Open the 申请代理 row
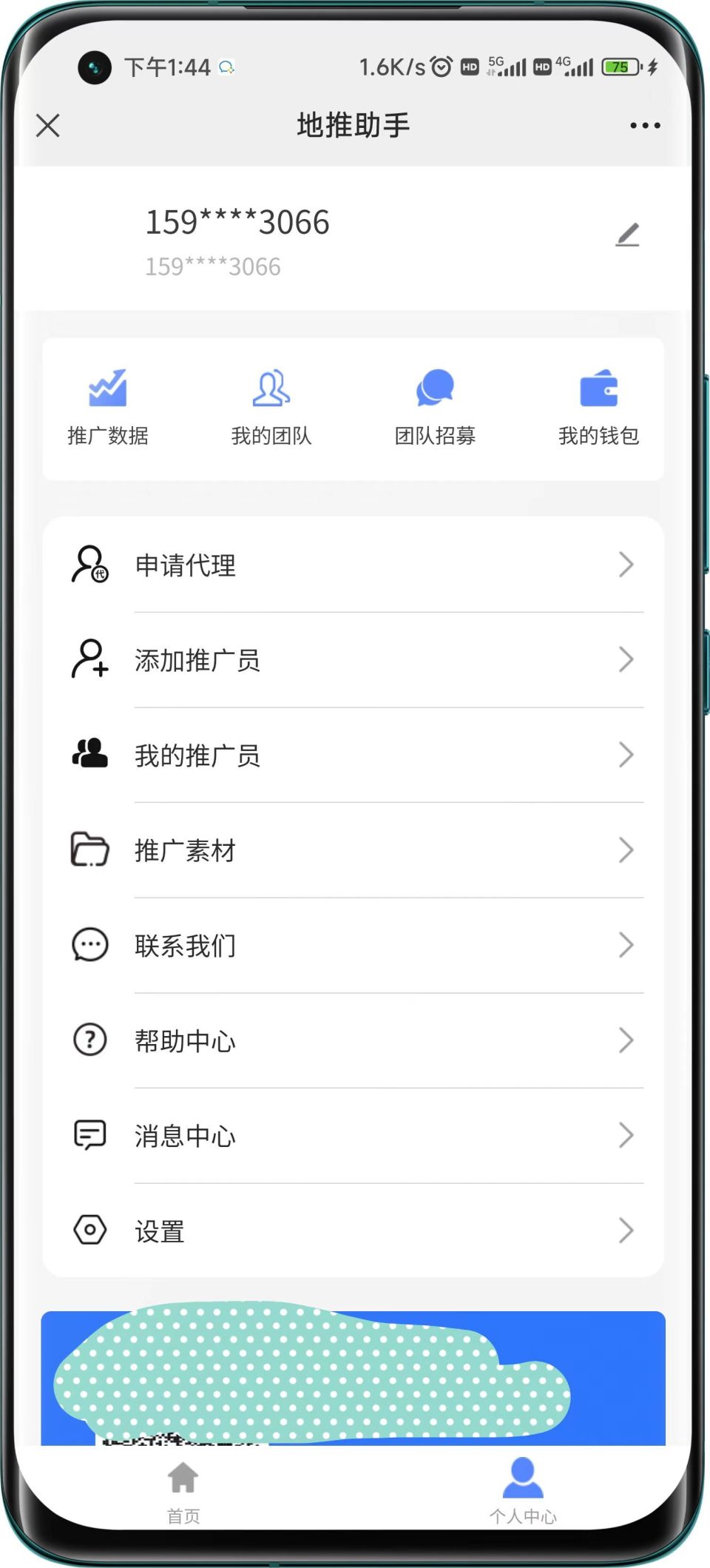 coord(354,565)
